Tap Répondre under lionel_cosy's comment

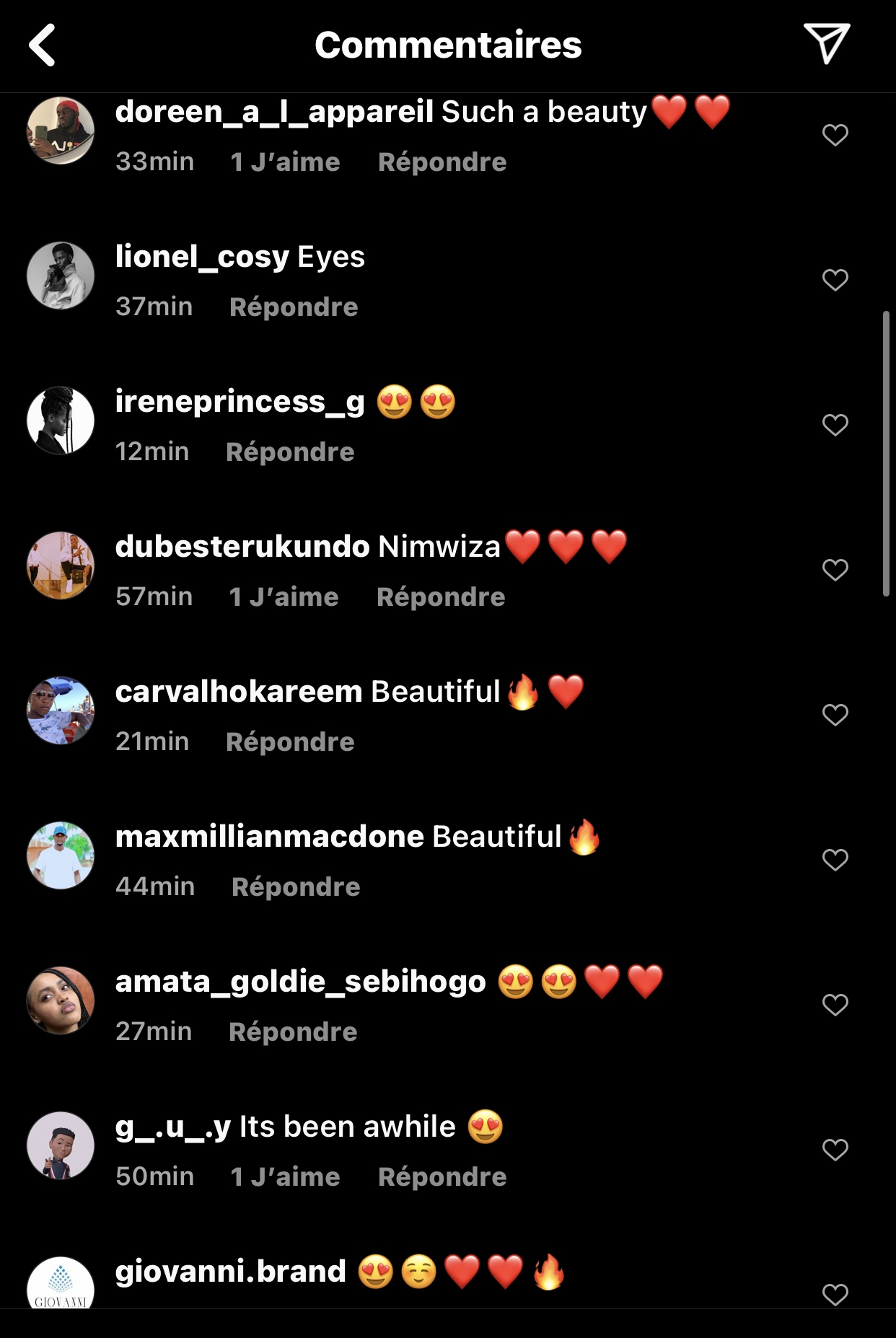(293, 307)
